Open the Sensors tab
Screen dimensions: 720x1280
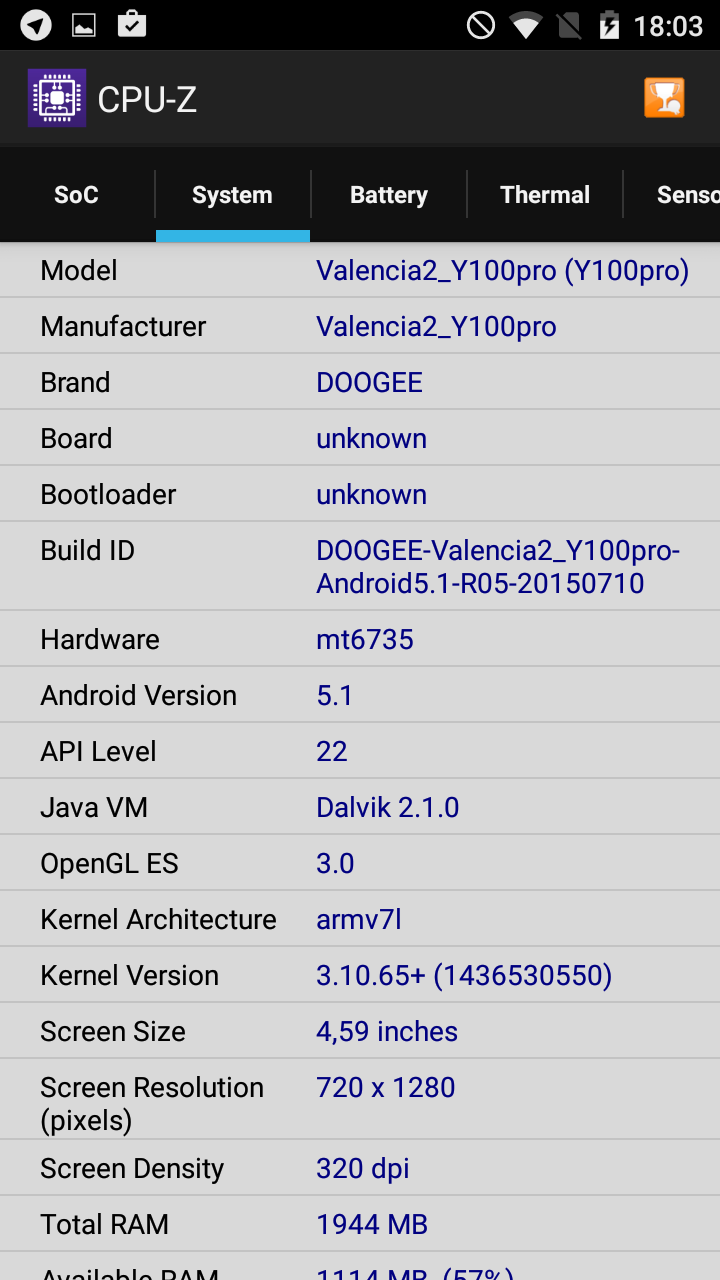(x=672, y=195)
